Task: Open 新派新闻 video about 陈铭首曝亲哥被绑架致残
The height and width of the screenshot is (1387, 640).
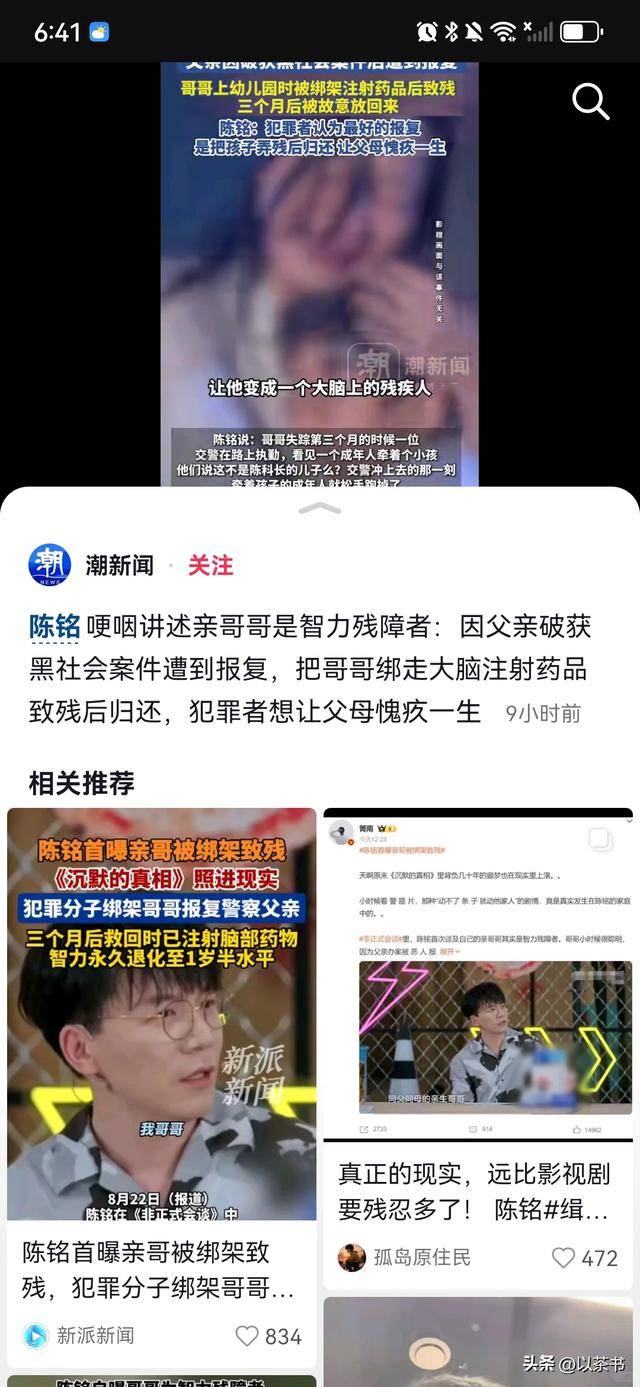Action: 161,1013
